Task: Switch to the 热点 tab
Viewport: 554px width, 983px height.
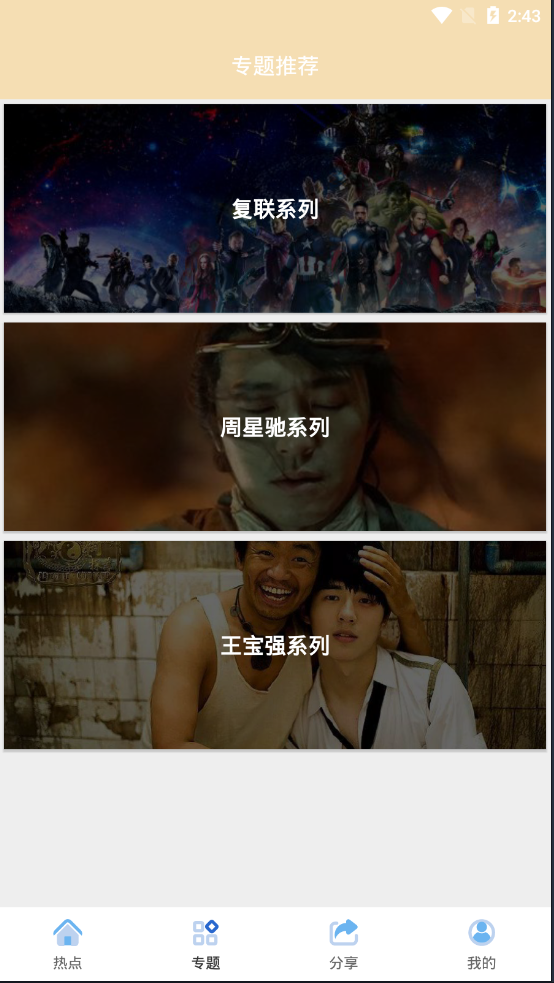Action: (x=68, y=944)
